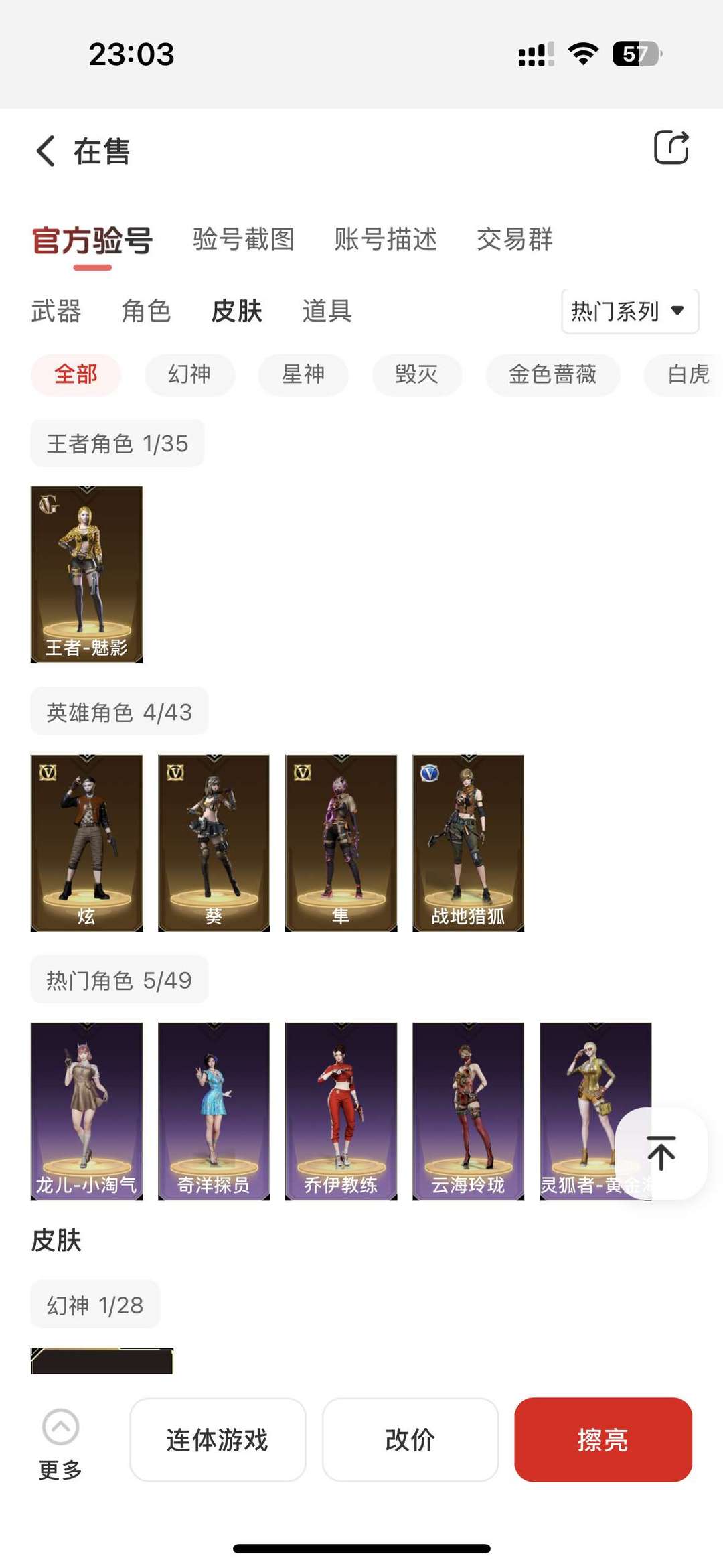723x1568 pixels.
Task: Switch to the 武器 category tab
Action: [x=56, y=311]
